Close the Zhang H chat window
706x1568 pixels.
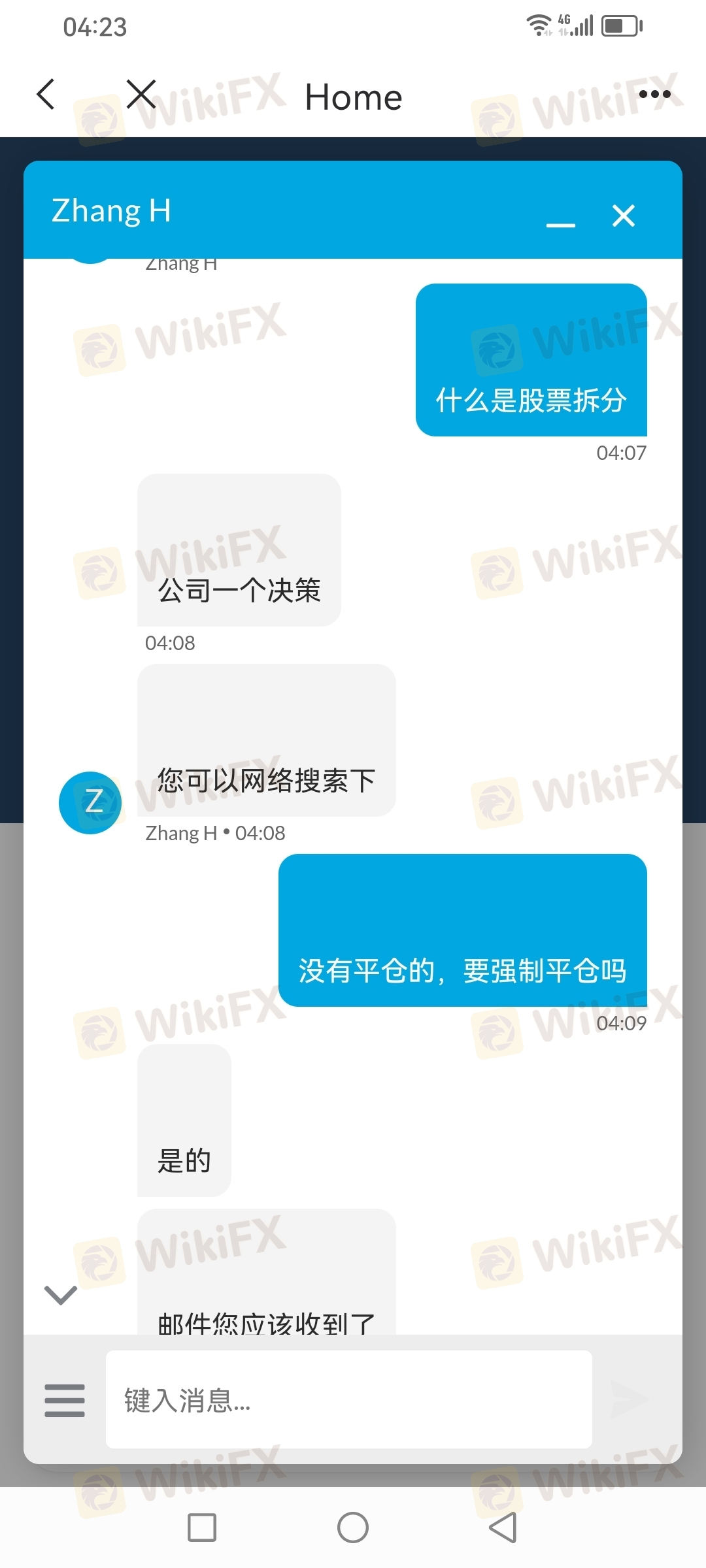[624, 216]
